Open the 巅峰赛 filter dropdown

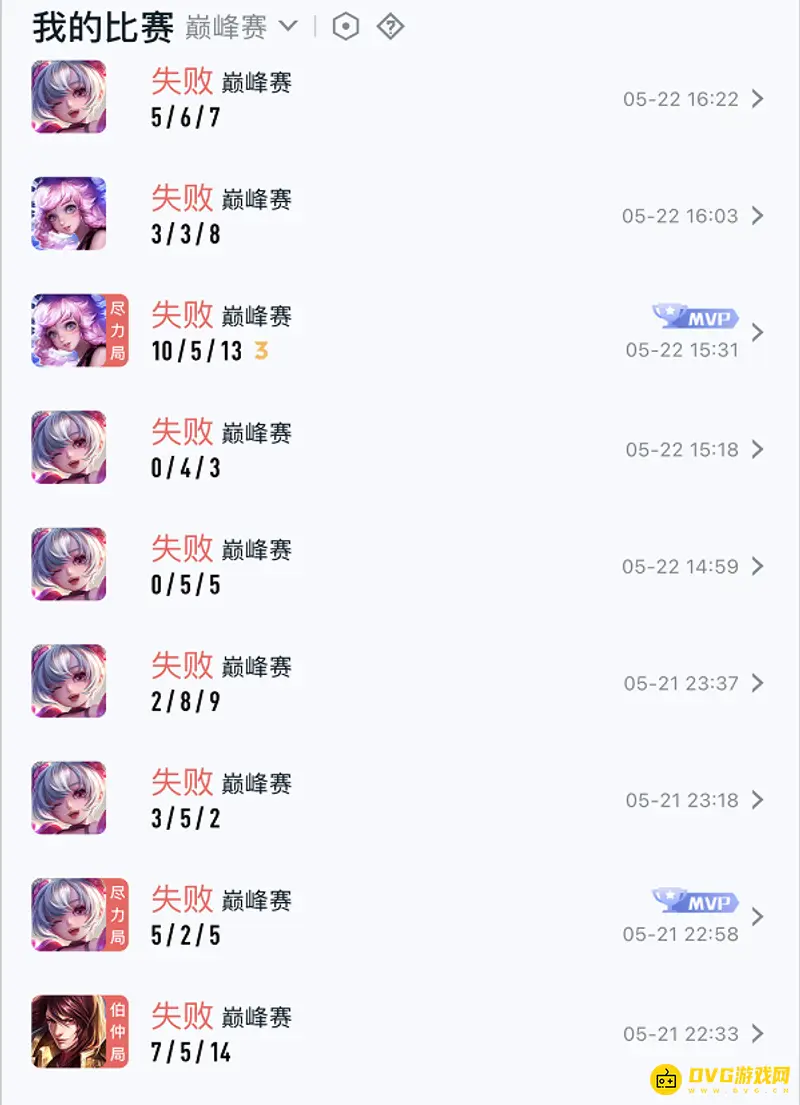click(288, 28)
